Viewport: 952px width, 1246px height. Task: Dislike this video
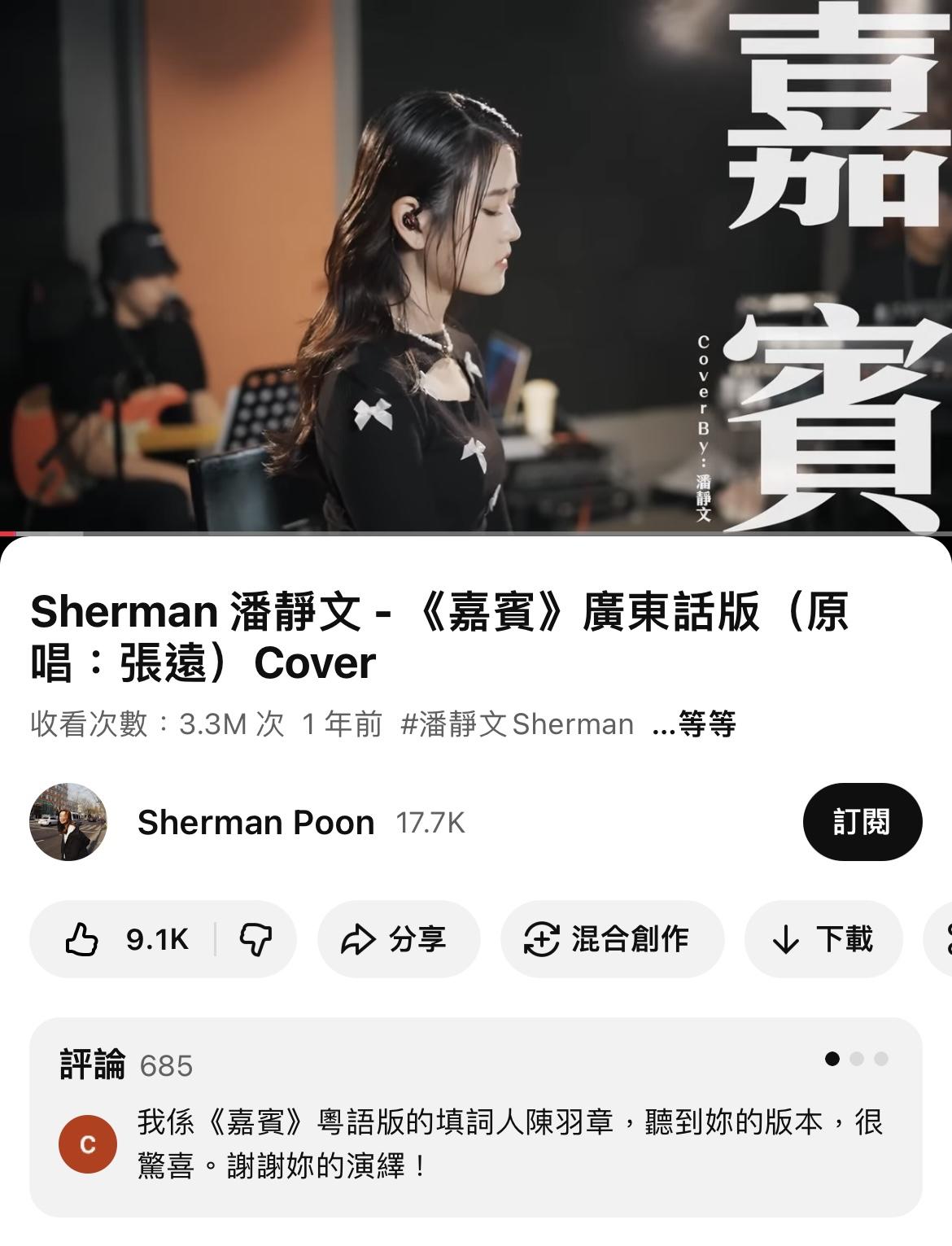tap(255, 939)
